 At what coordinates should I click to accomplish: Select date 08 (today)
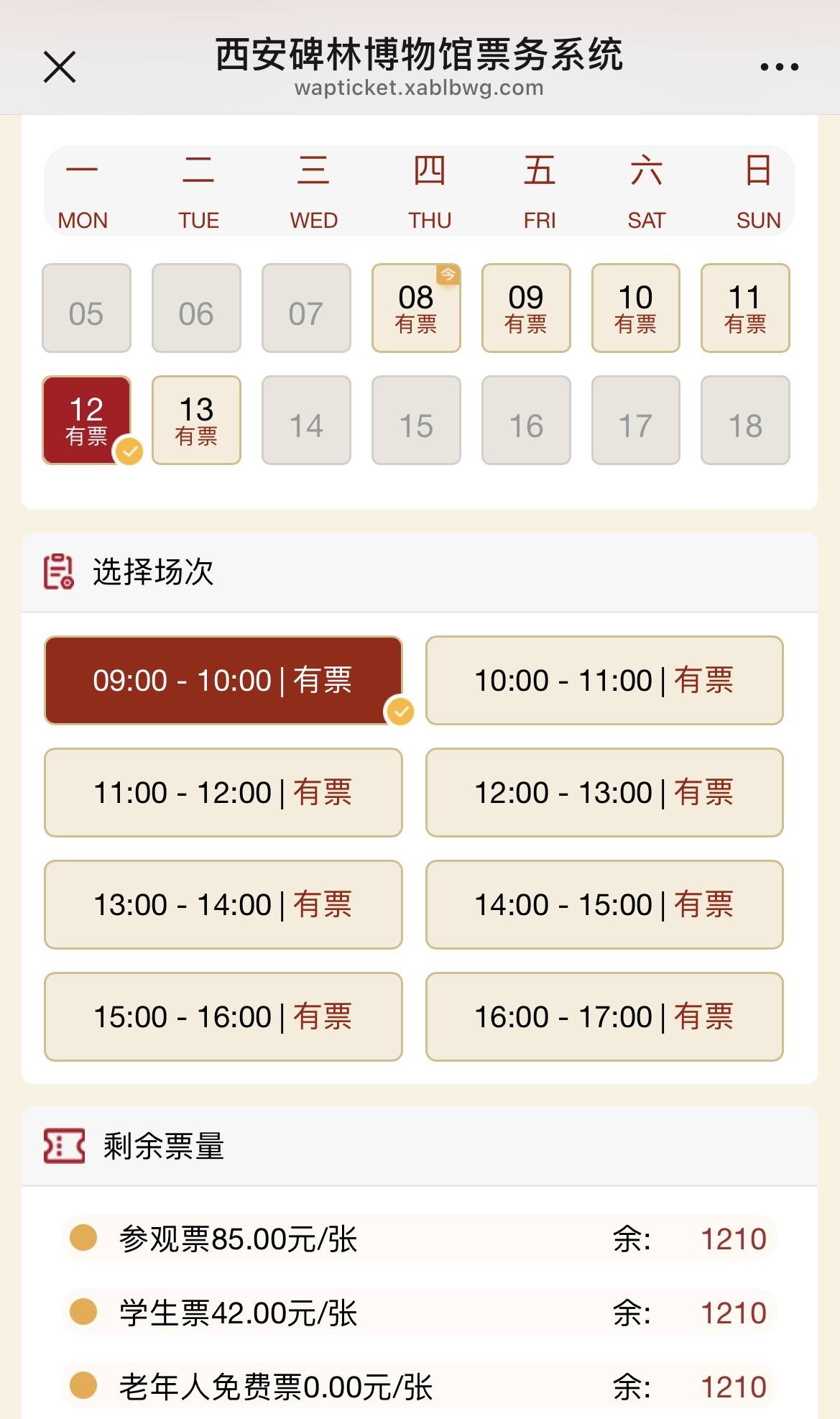(416, 308)
